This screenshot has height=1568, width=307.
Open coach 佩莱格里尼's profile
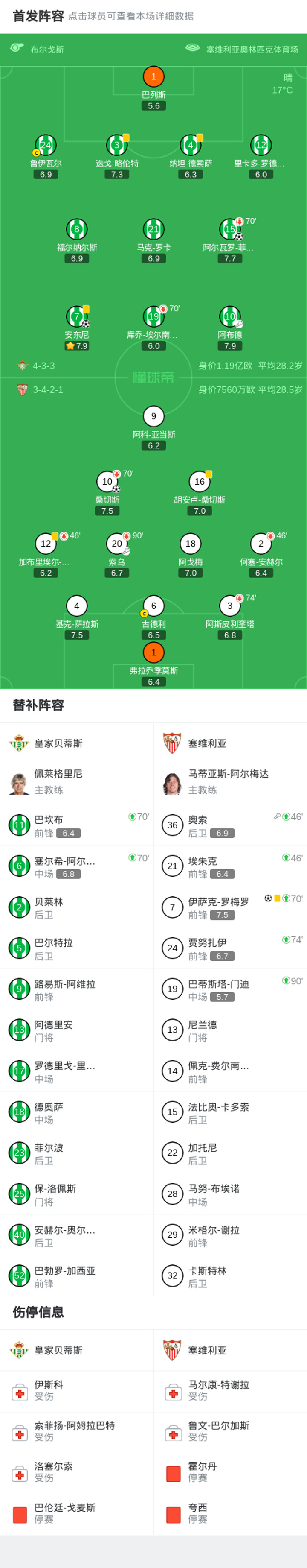point(77,781)
